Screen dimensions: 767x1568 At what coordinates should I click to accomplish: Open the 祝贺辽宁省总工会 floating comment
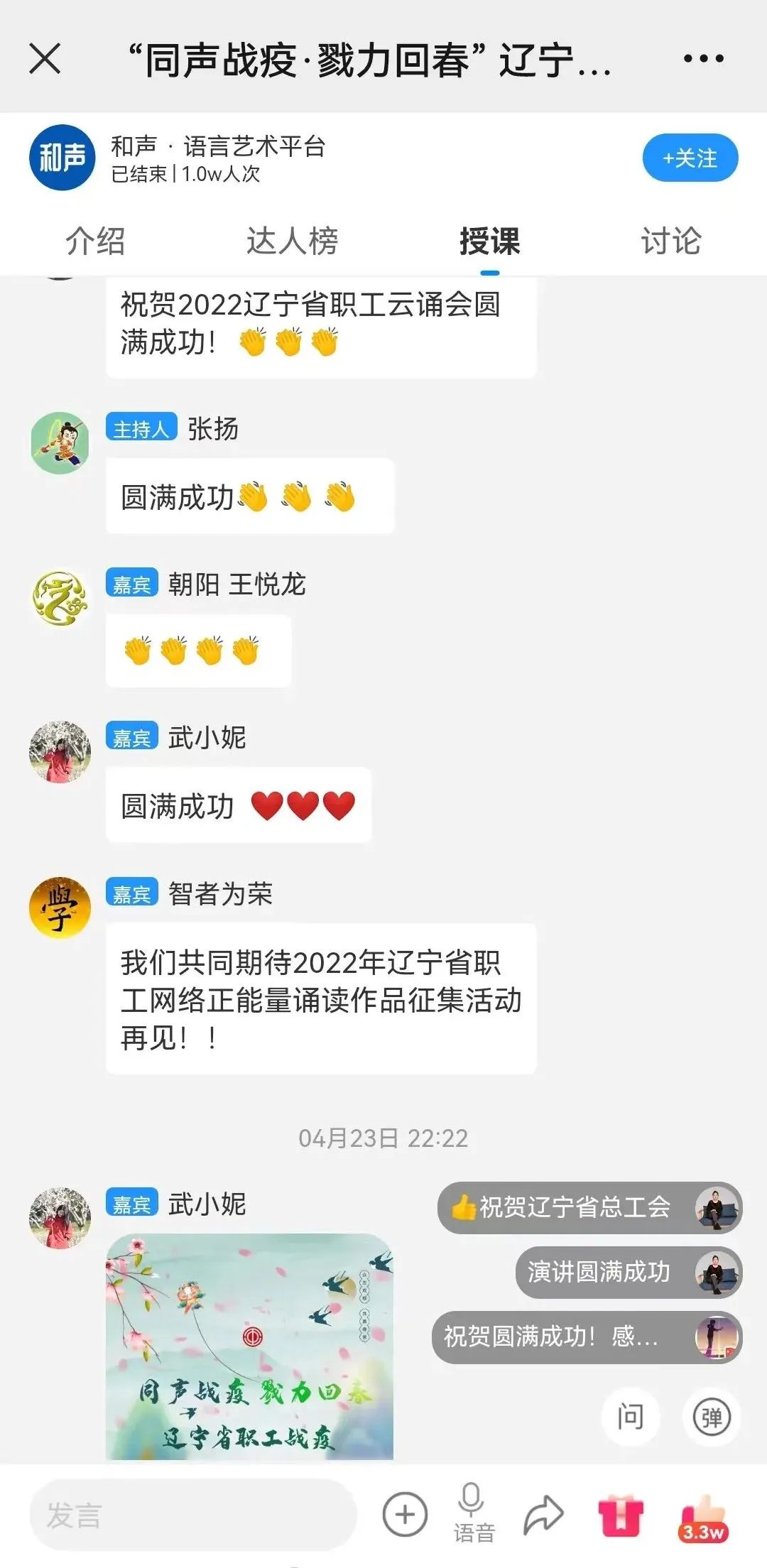tap(574, 1207)
